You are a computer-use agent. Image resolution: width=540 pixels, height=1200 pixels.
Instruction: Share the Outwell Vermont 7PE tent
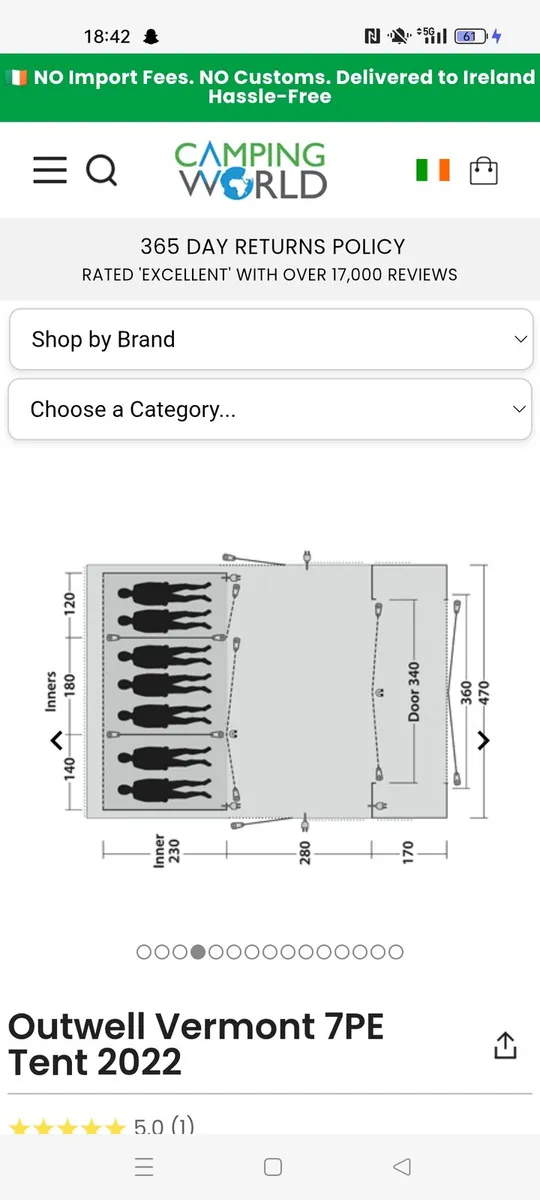click(x=505, y=1045)
